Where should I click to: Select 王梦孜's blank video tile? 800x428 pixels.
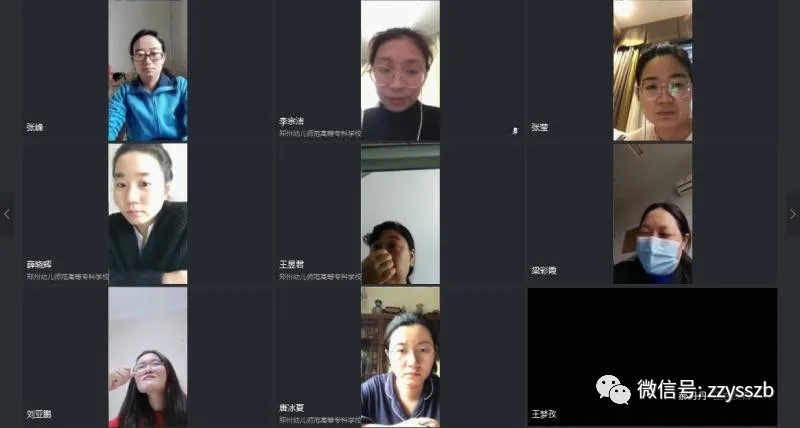click(x=652, y=358)
